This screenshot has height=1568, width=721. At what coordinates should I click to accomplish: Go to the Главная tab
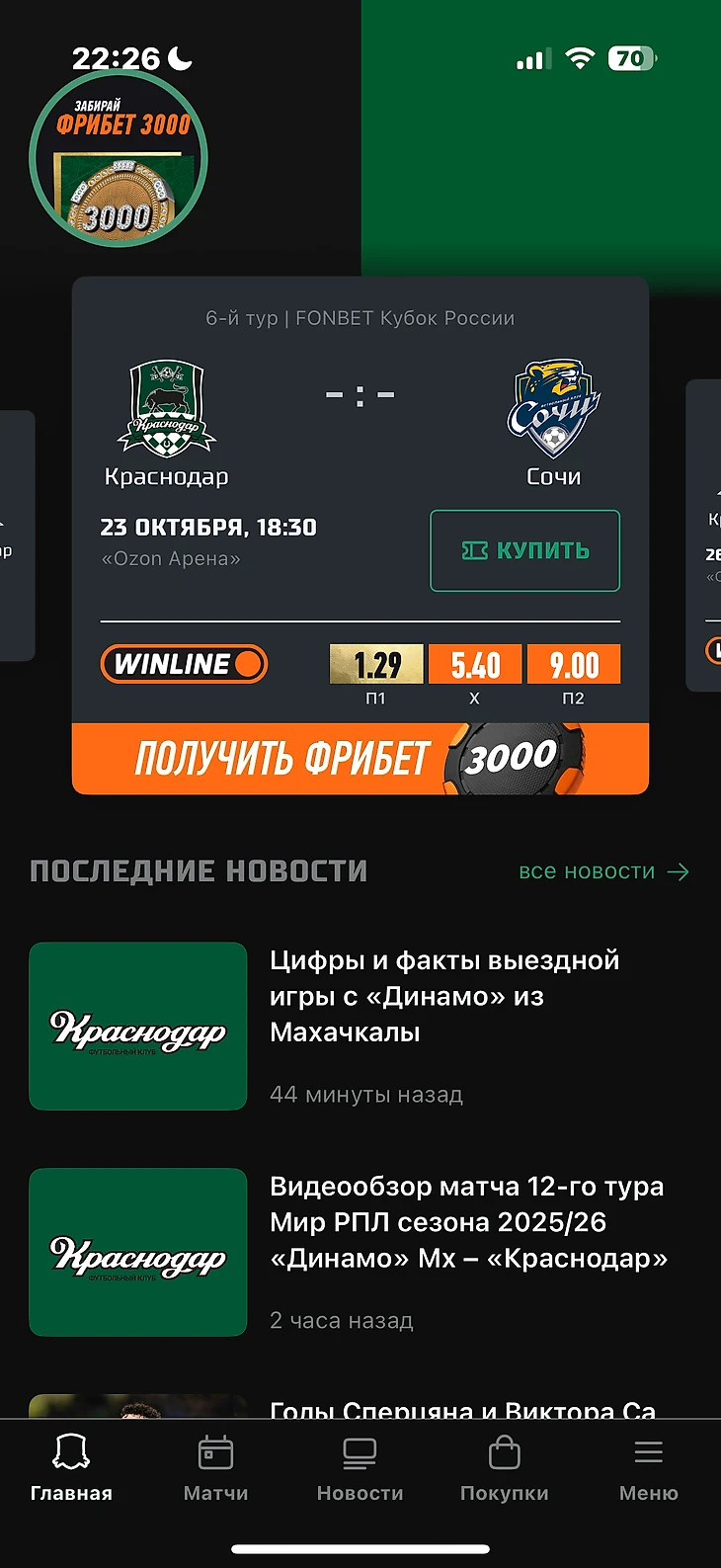[x=71, y=1468]
